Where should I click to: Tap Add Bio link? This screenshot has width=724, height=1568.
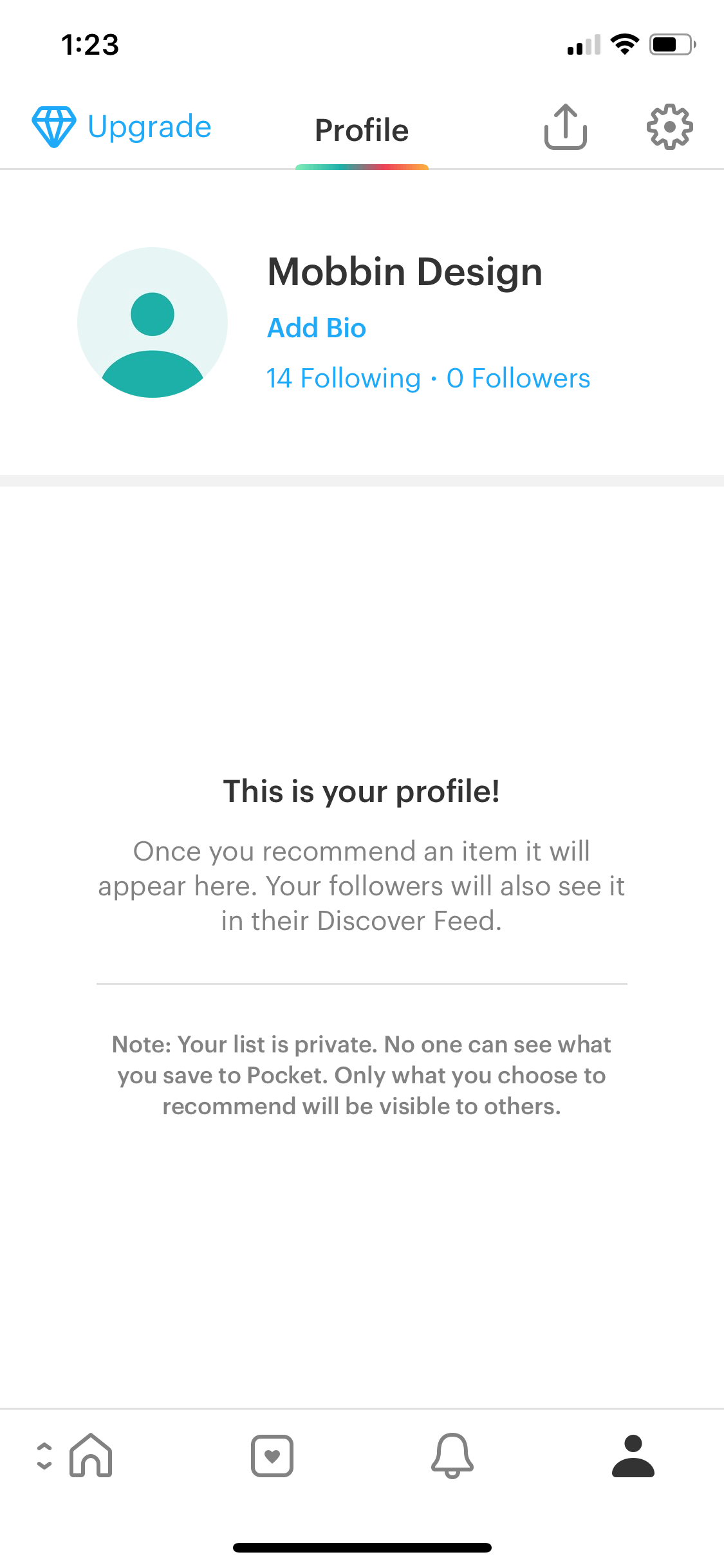(x=317, y=328)
